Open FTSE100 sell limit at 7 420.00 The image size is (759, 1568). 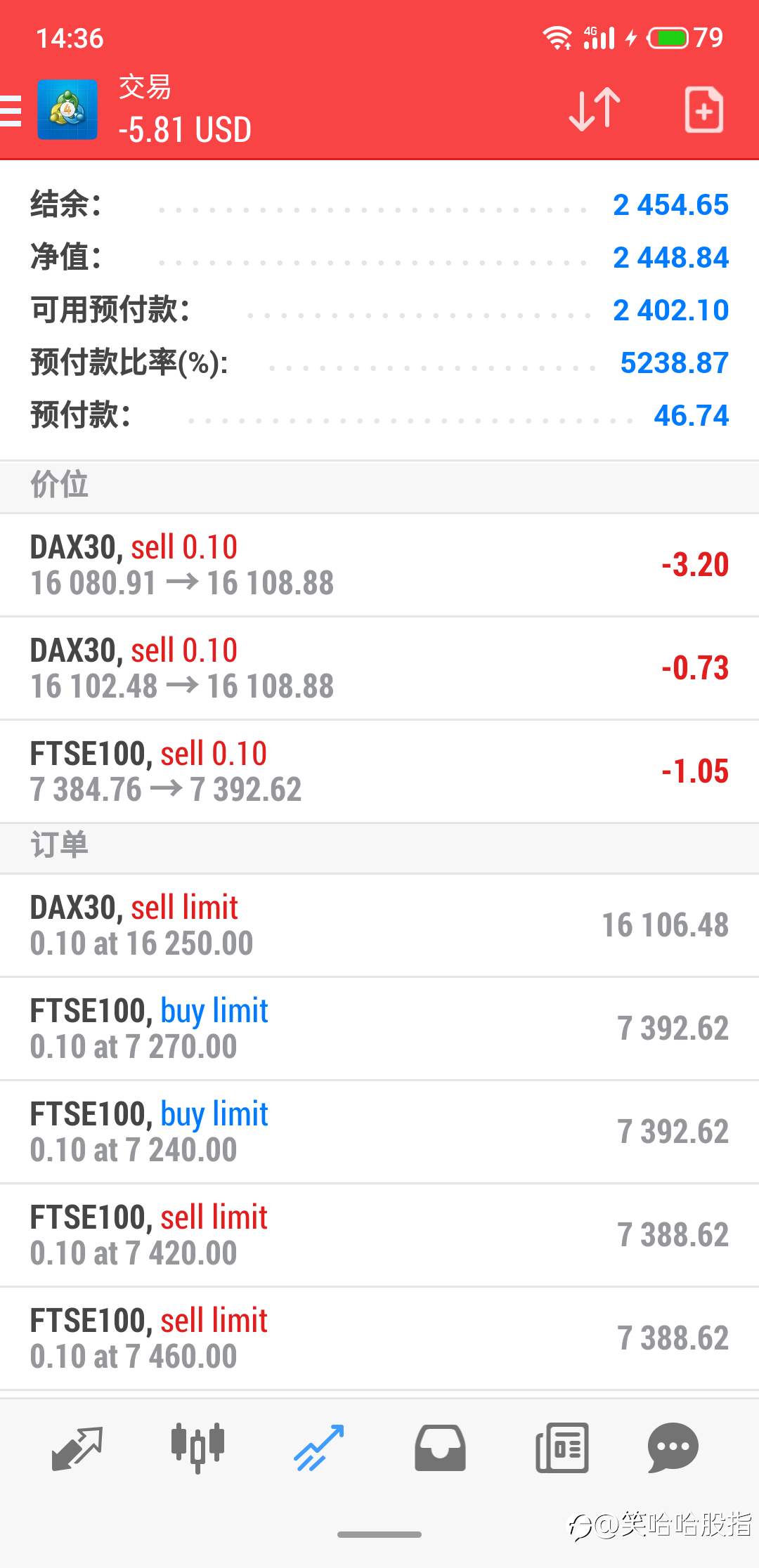[x=379, y=1236]
